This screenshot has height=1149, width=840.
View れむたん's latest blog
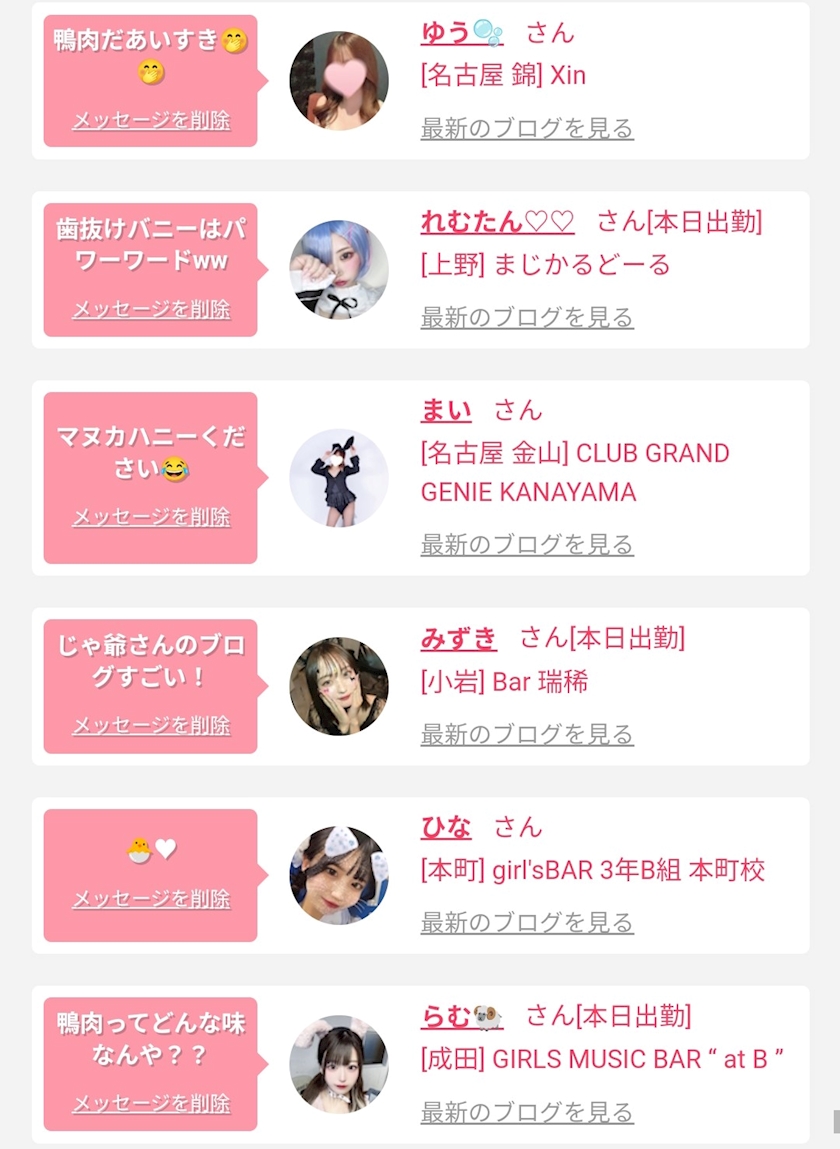[x=527, y=317]
